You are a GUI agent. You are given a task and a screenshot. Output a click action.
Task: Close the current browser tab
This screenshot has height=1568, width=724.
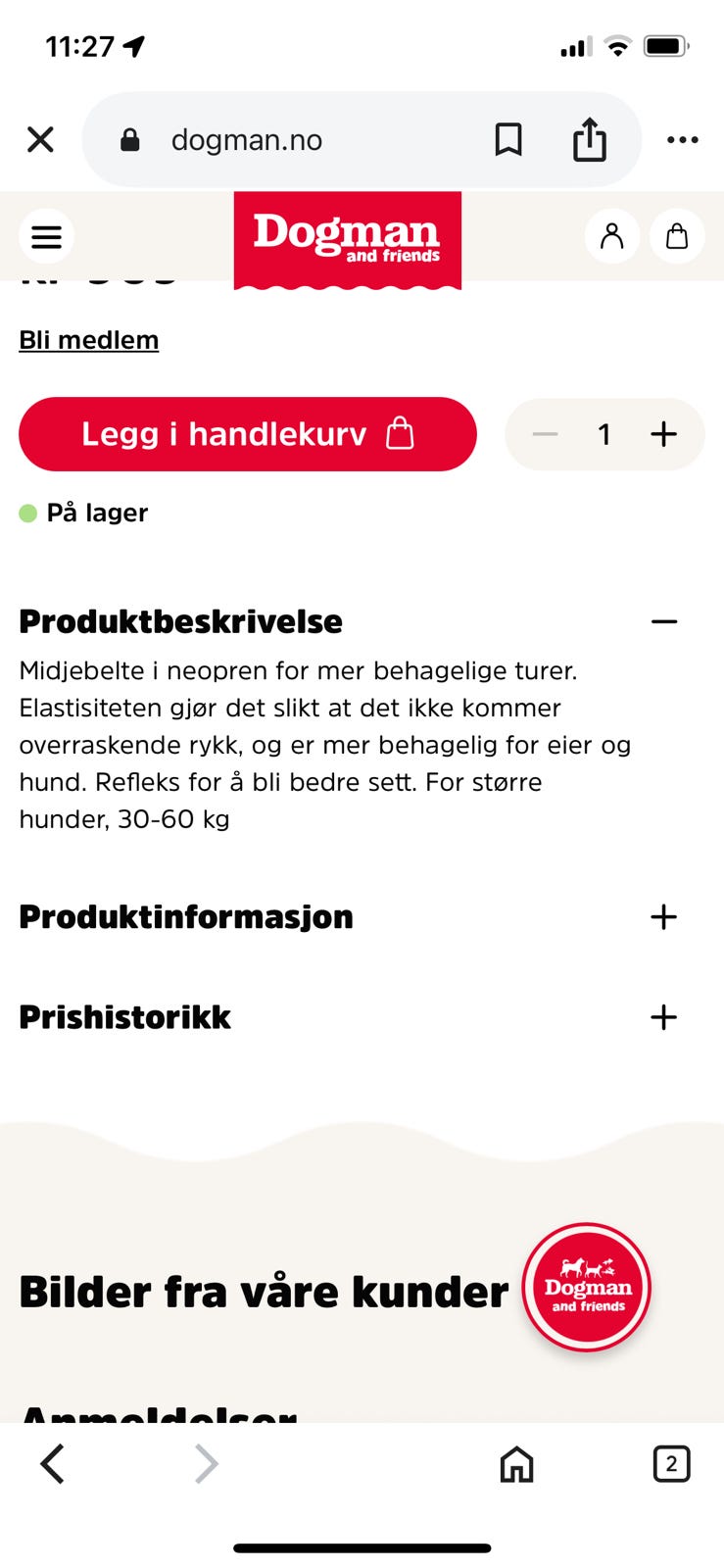pyautogui.click(x=40, y=139)
